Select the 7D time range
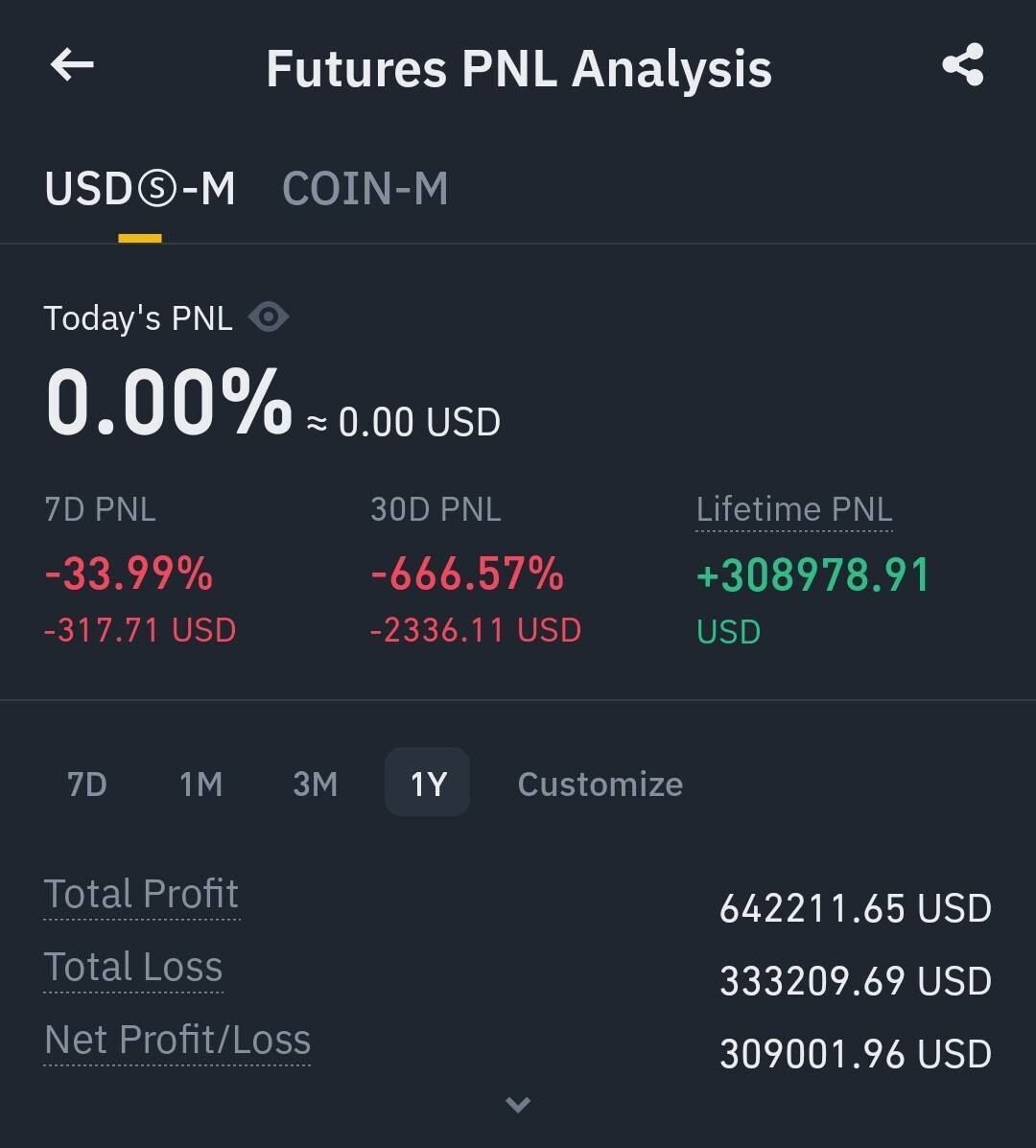The height and width of the screenshot is (1148, 1036). 86,784
